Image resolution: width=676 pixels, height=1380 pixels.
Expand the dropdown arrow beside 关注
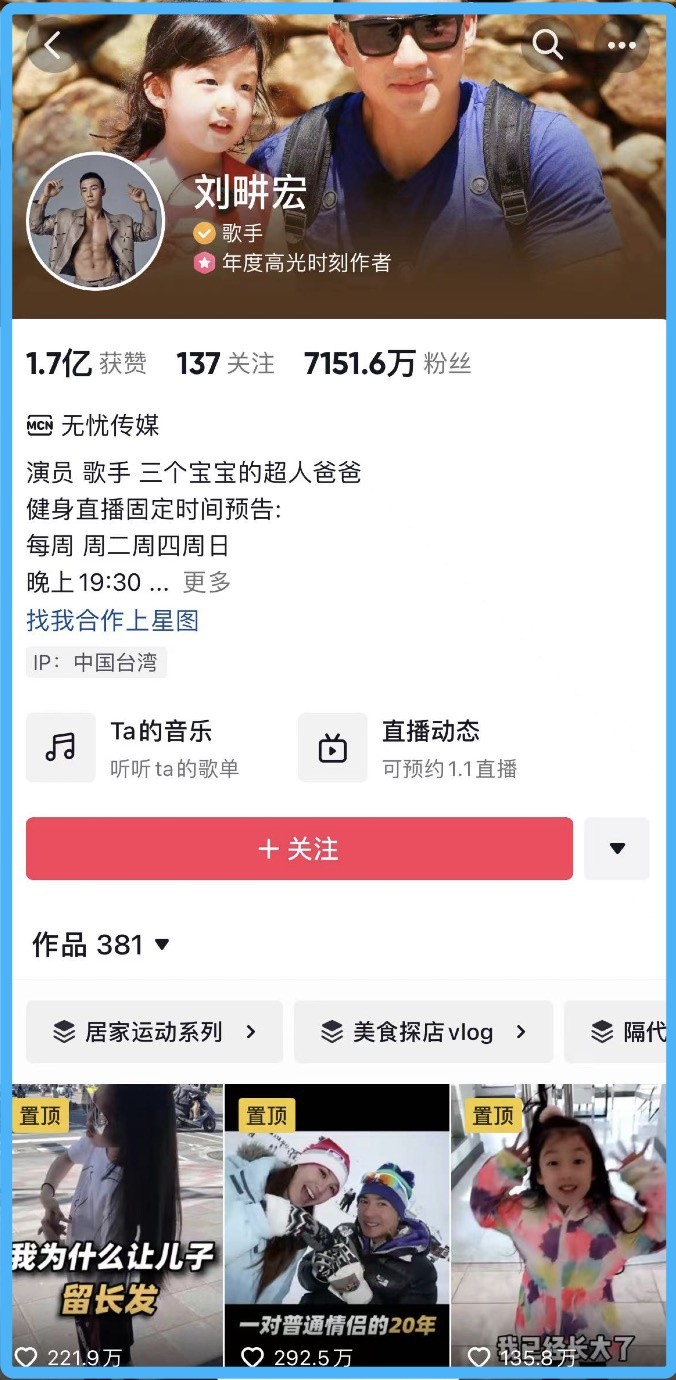coord(617,849)
